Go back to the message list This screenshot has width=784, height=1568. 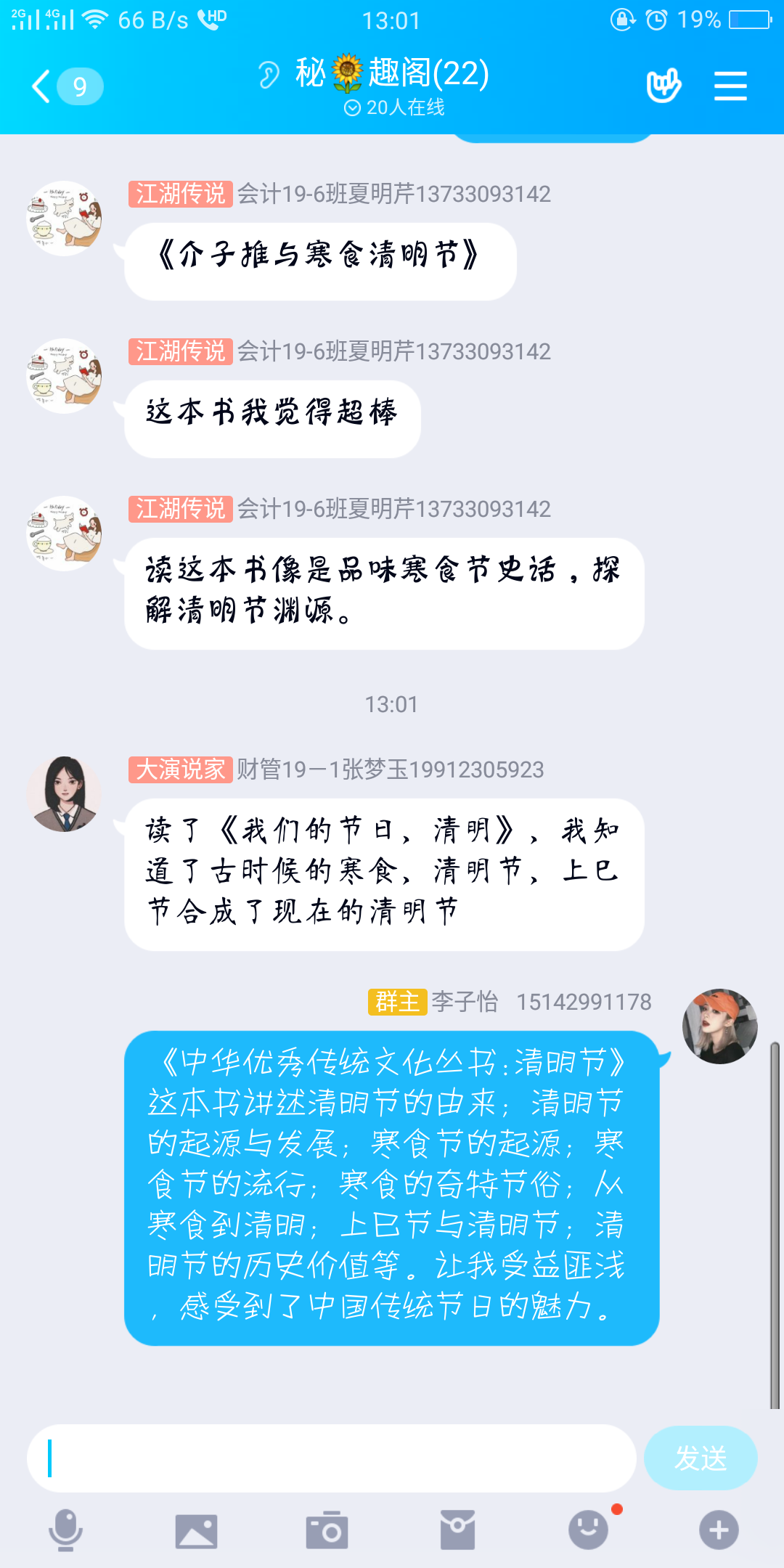[x=67, y=86]
